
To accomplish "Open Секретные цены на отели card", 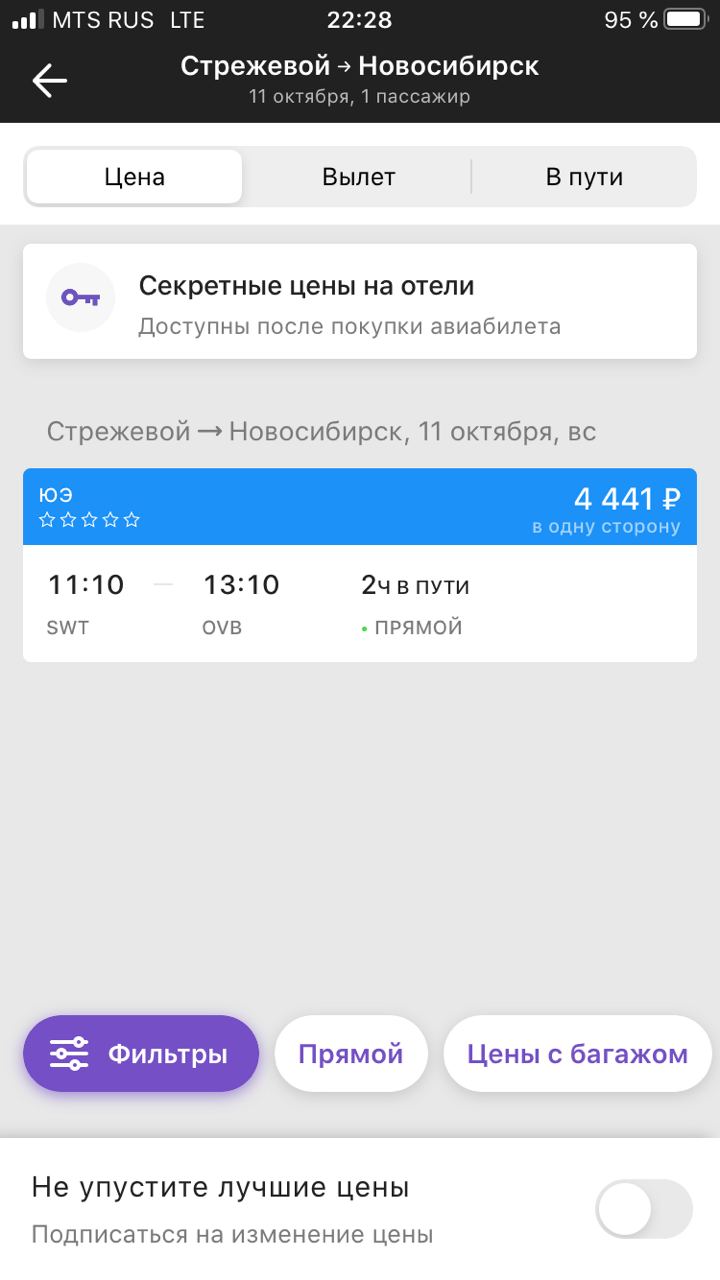I will coord(360,301).
